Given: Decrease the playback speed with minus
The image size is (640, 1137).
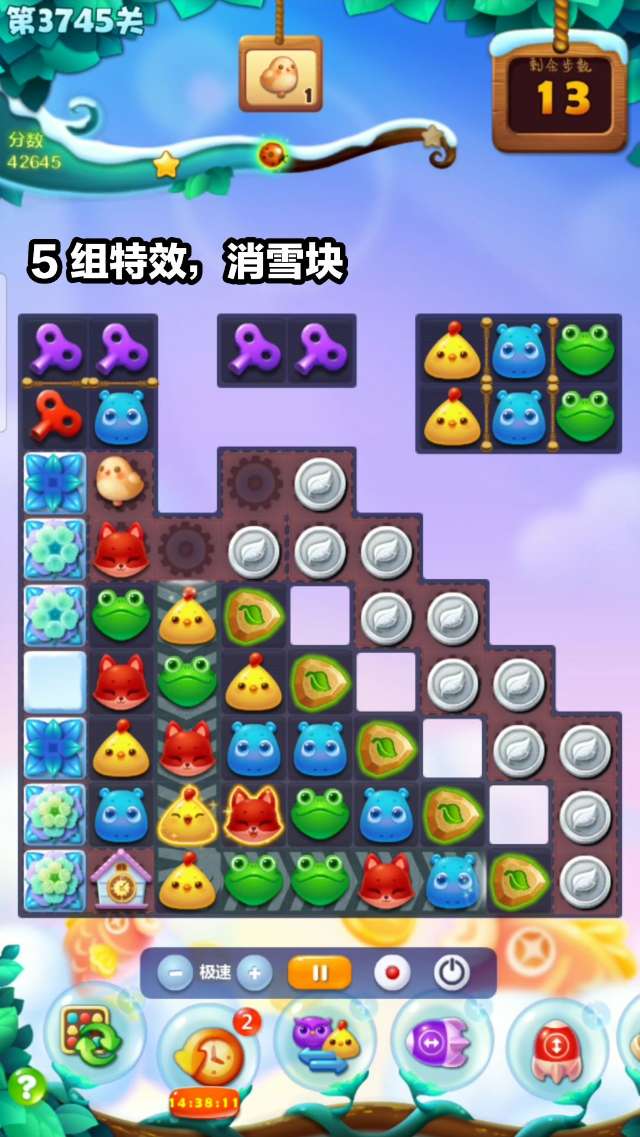Looking at the screenshot, I should point(175,973).
